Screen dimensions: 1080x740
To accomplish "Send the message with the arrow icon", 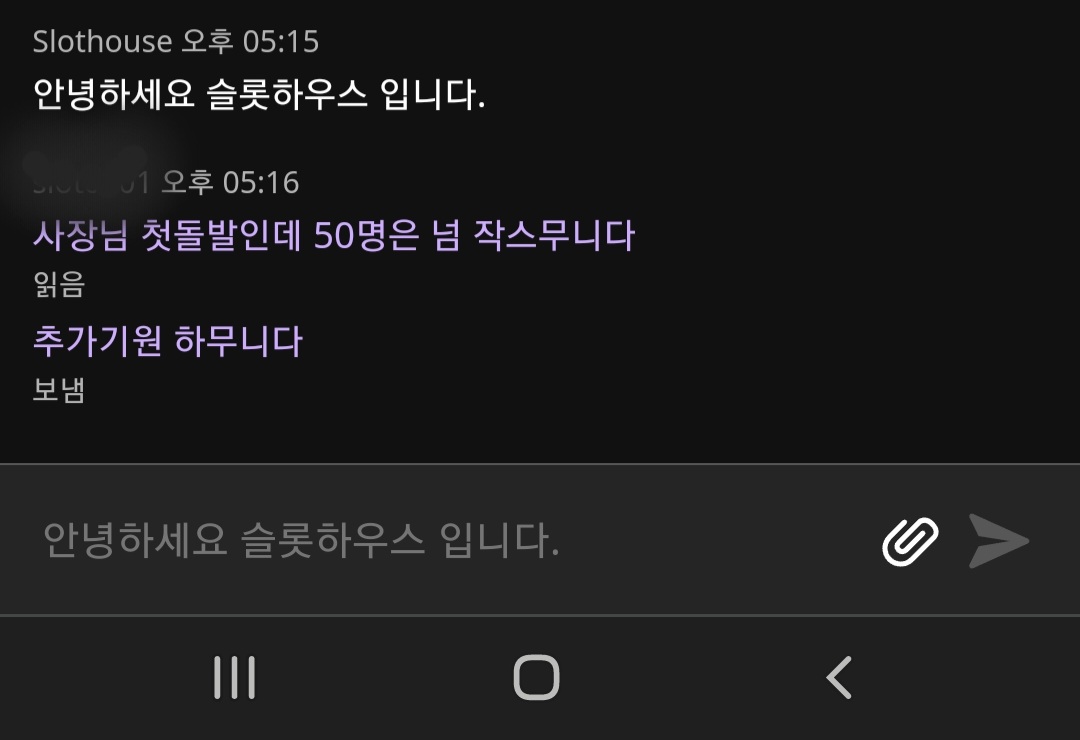I will [x=999, y=541].
